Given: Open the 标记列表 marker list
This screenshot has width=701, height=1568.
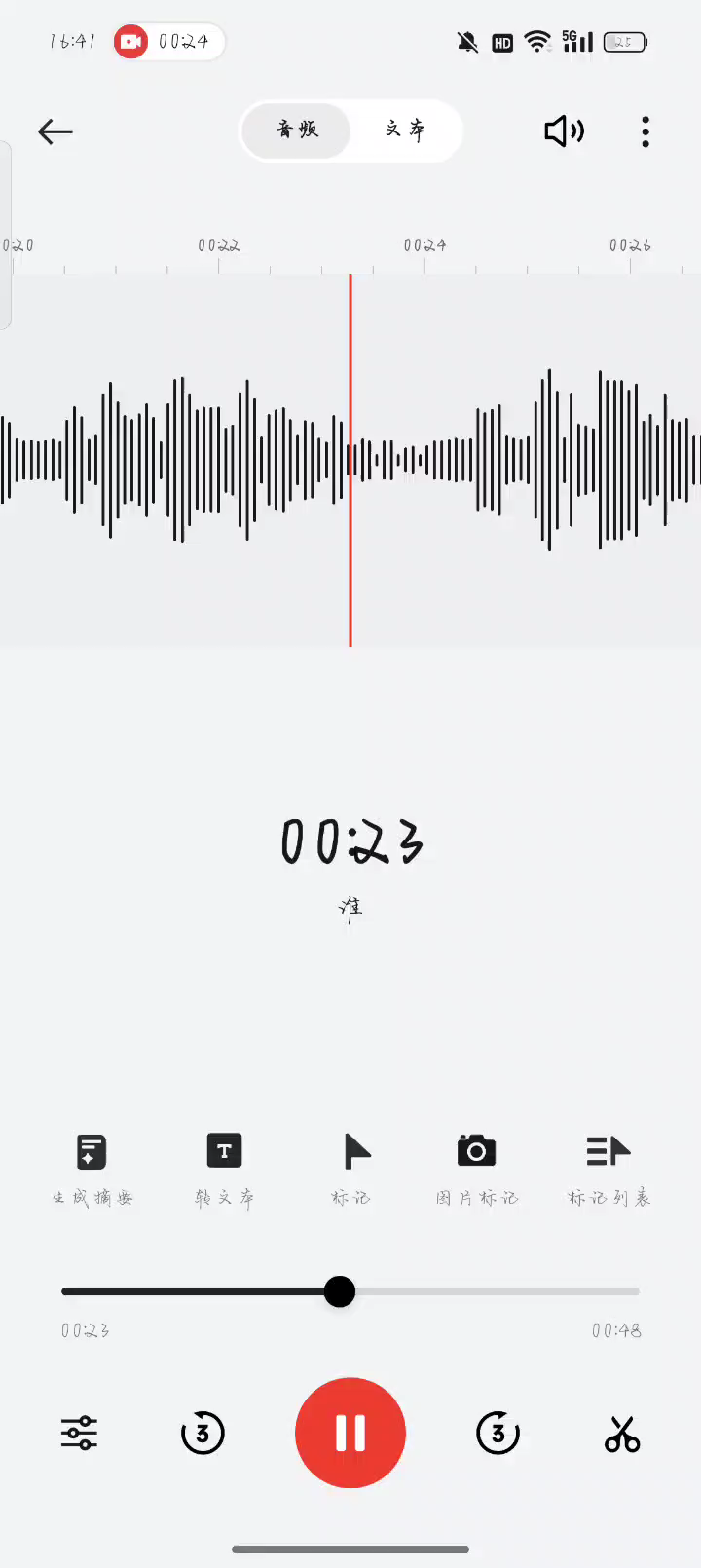Looking at the screenshot, I should [x=609, y=1170].
